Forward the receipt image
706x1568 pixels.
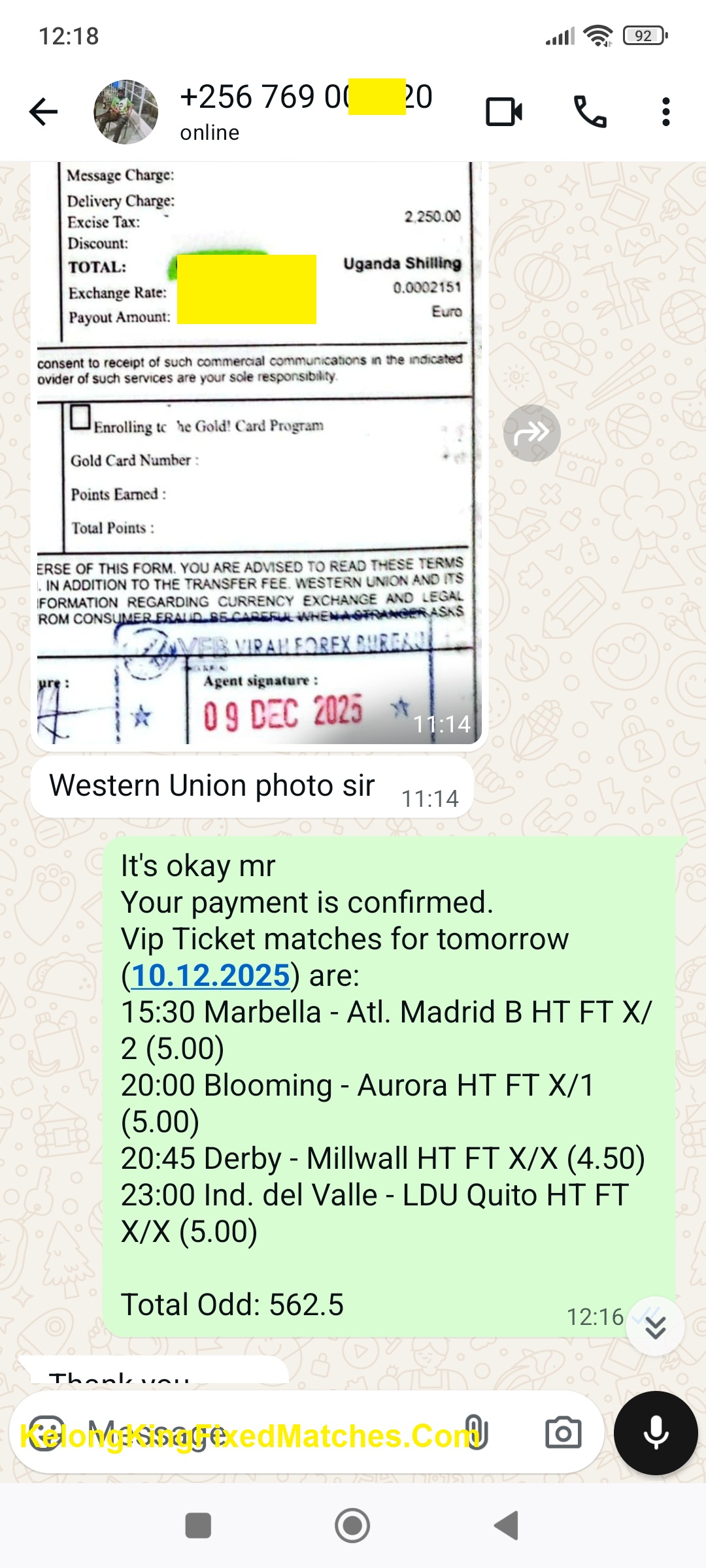tap(531, 433)
